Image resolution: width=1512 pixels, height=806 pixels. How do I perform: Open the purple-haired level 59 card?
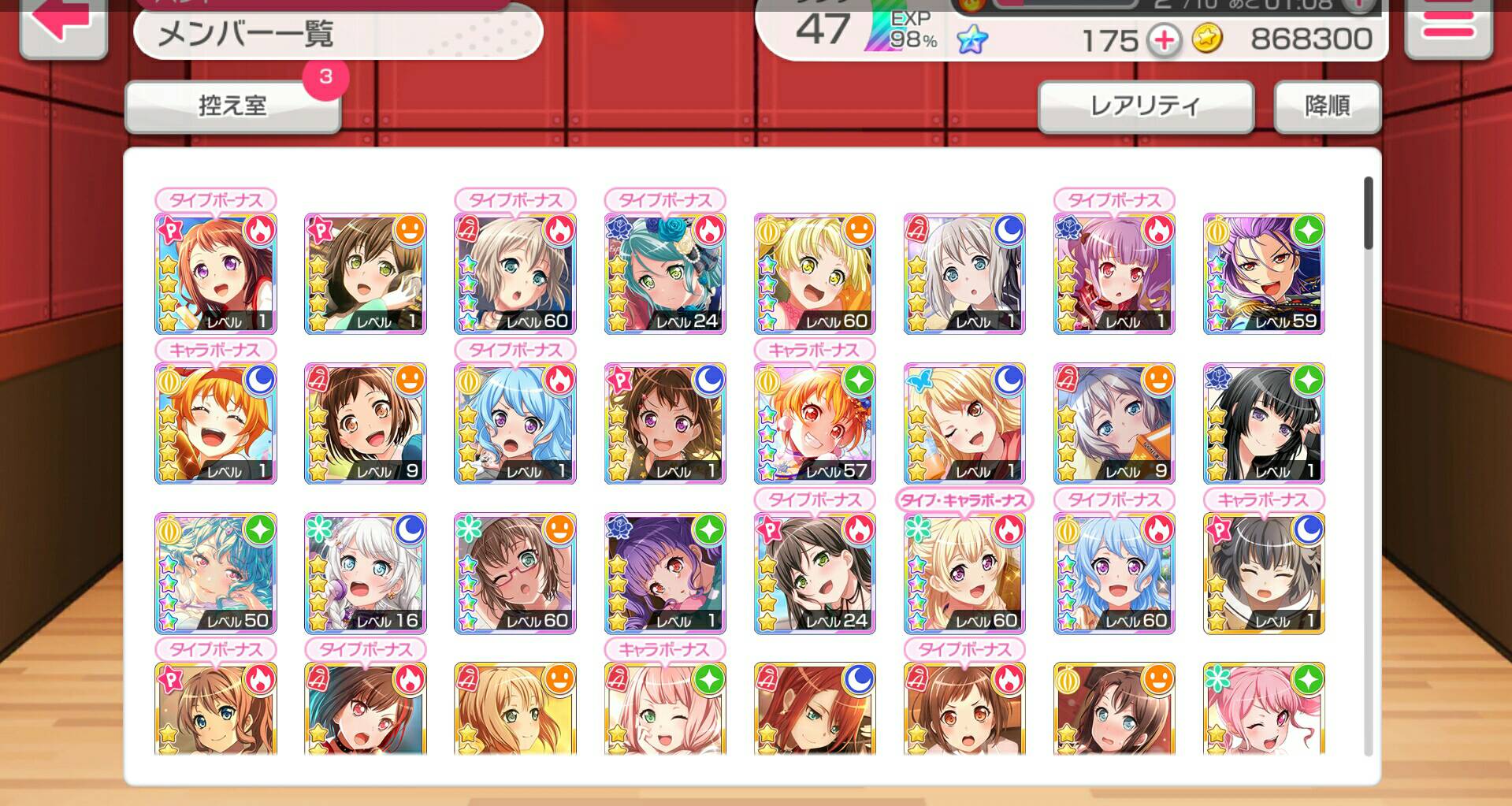(x=1264, y=273)
